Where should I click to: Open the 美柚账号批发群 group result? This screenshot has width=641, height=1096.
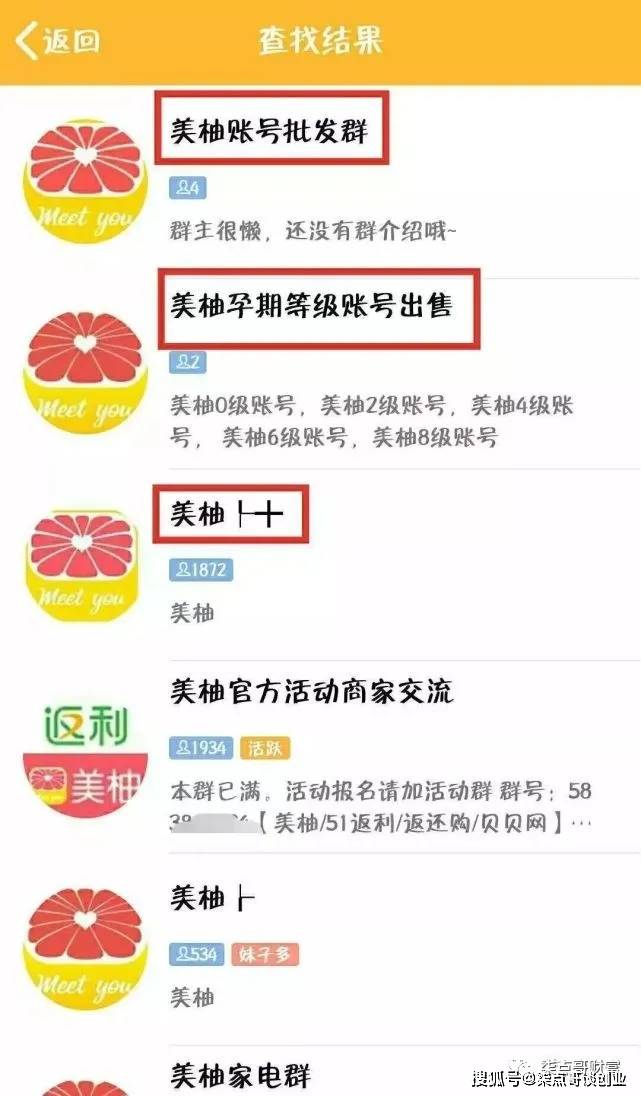click(x=320, y=181)
